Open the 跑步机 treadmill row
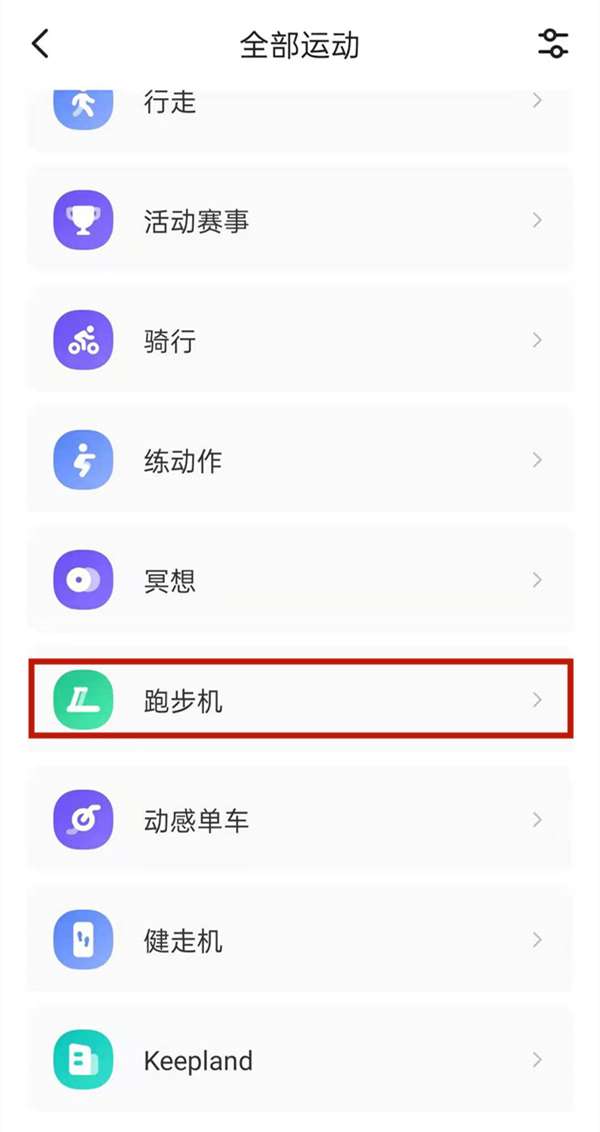Image resolution: width=600 pixels, height=1132 pixels. (x=300, y=701)
